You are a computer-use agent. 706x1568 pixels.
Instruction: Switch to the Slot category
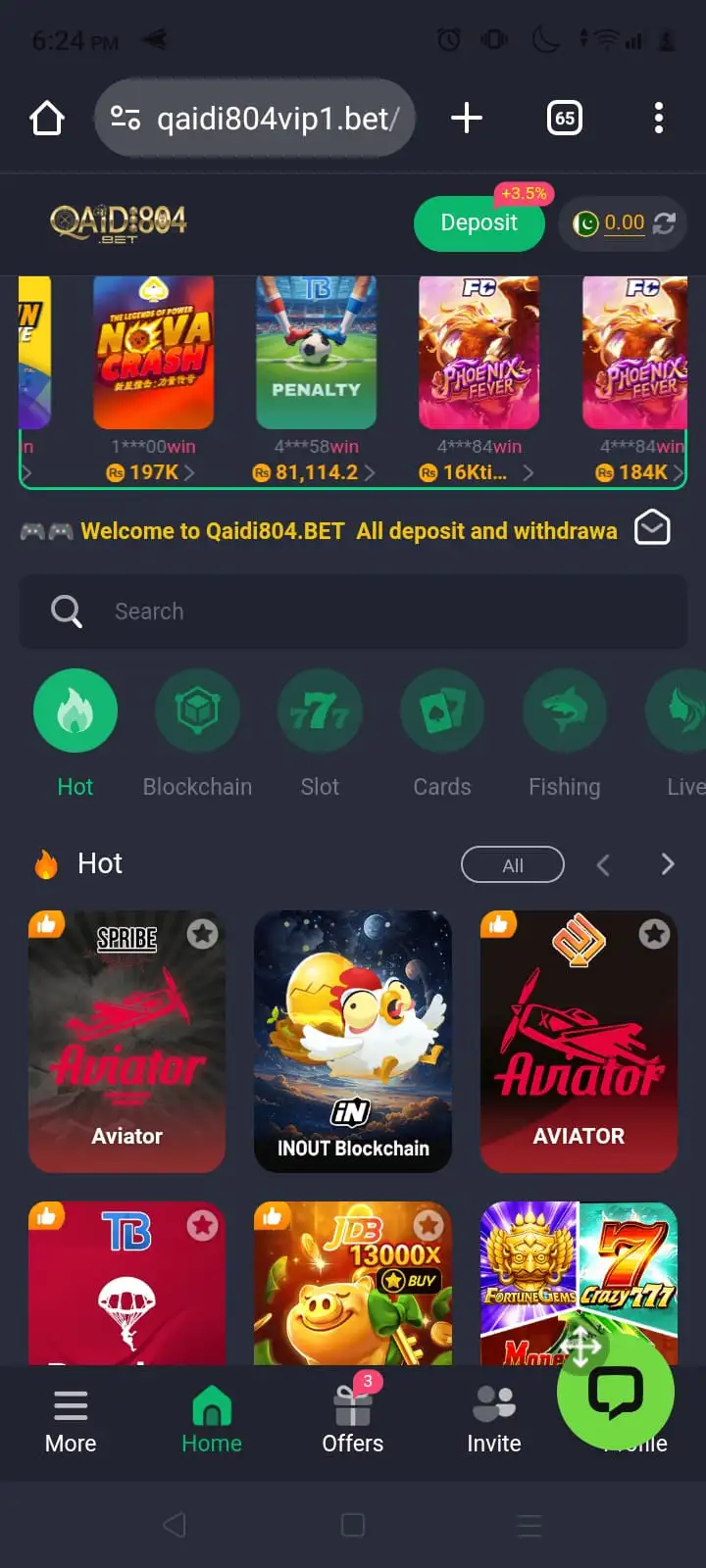click(320, 711)
